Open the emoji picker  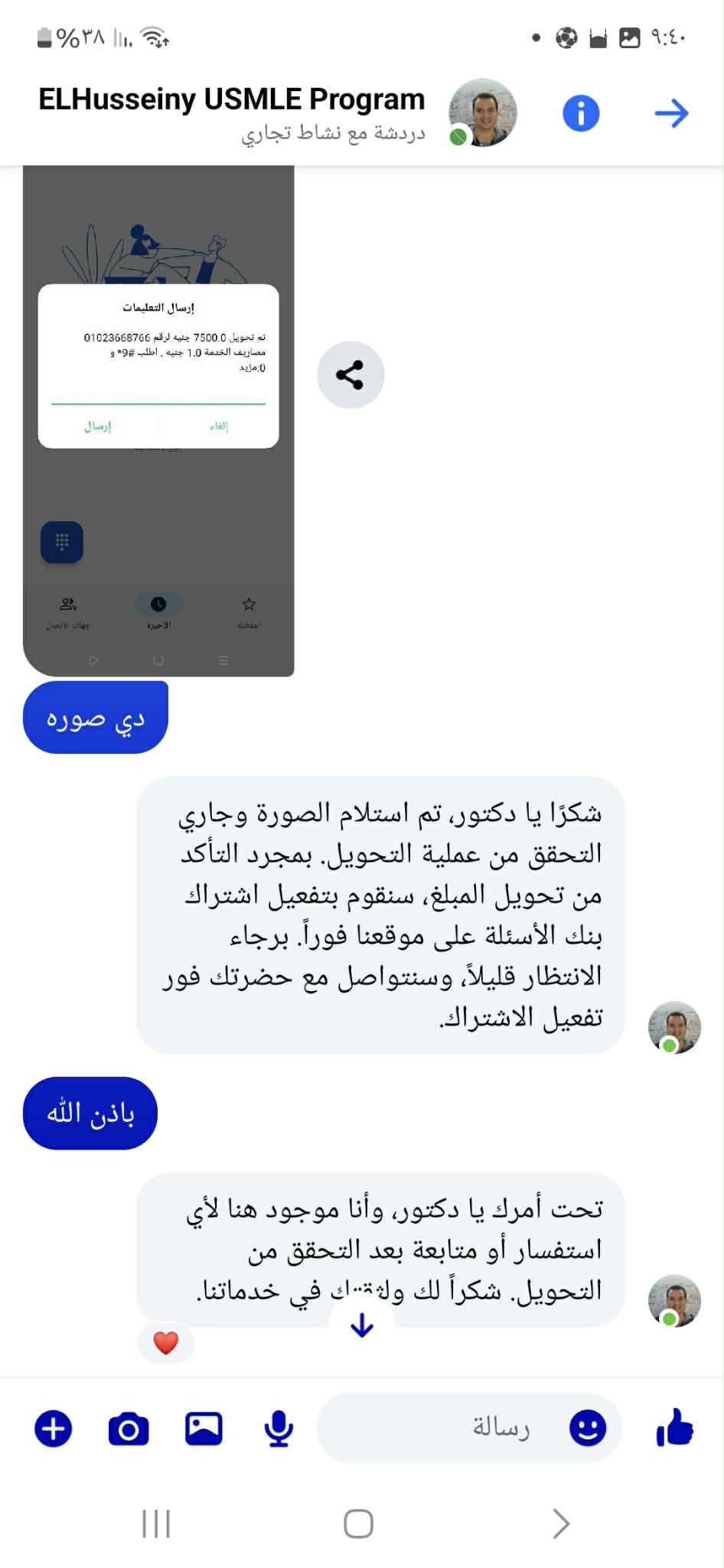click(587, 1428)
